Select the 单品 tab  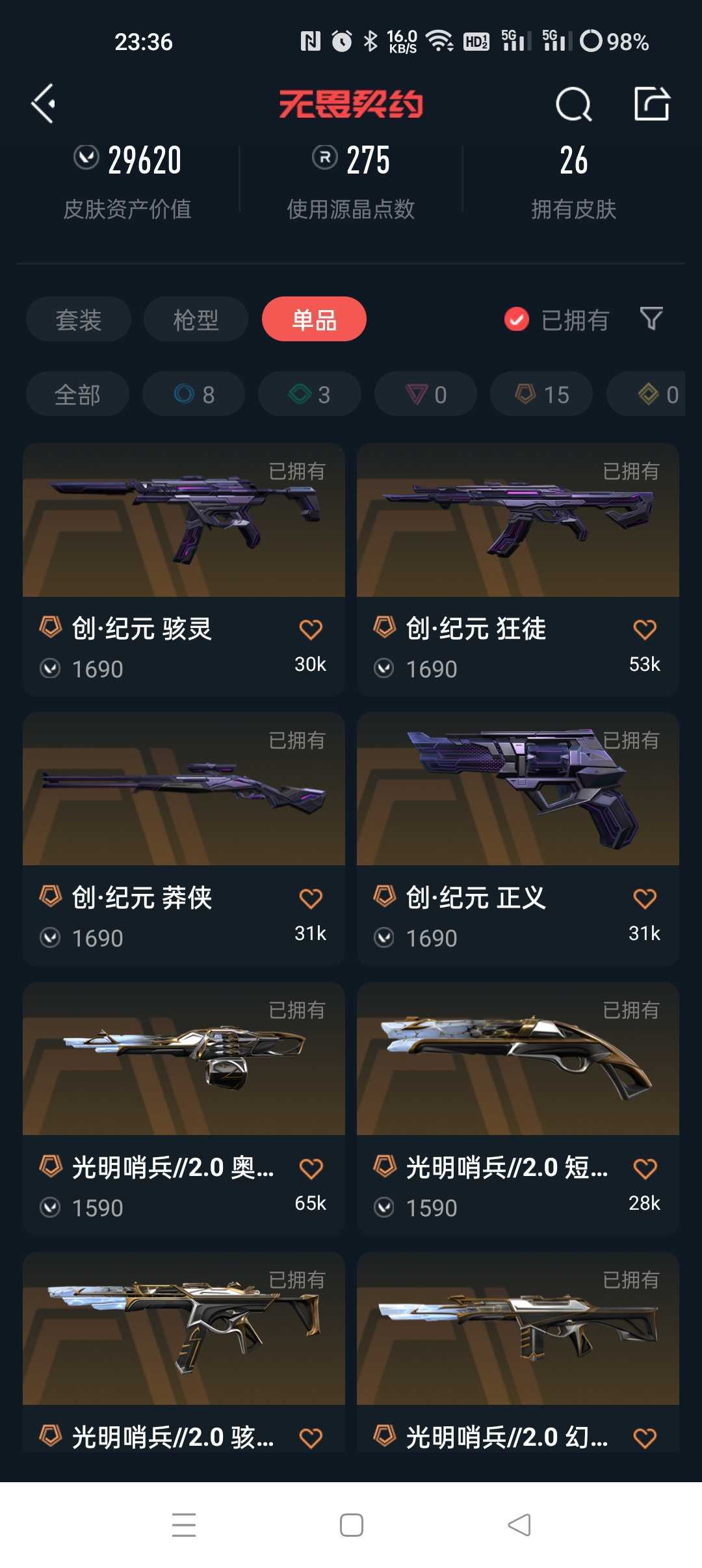point(314,319)
